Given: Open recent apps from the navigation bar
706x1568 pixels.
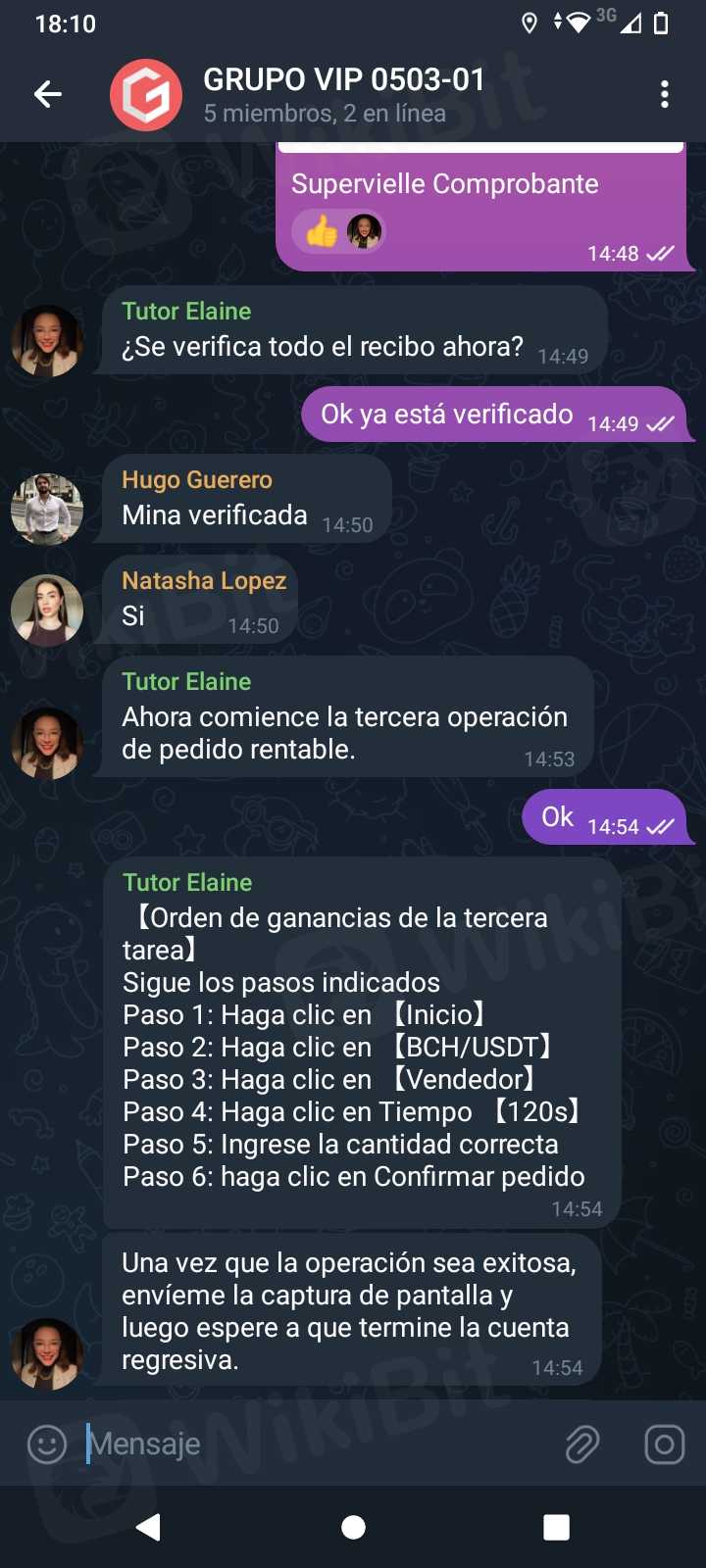Looking at the screenshot, I should 556,1527.
